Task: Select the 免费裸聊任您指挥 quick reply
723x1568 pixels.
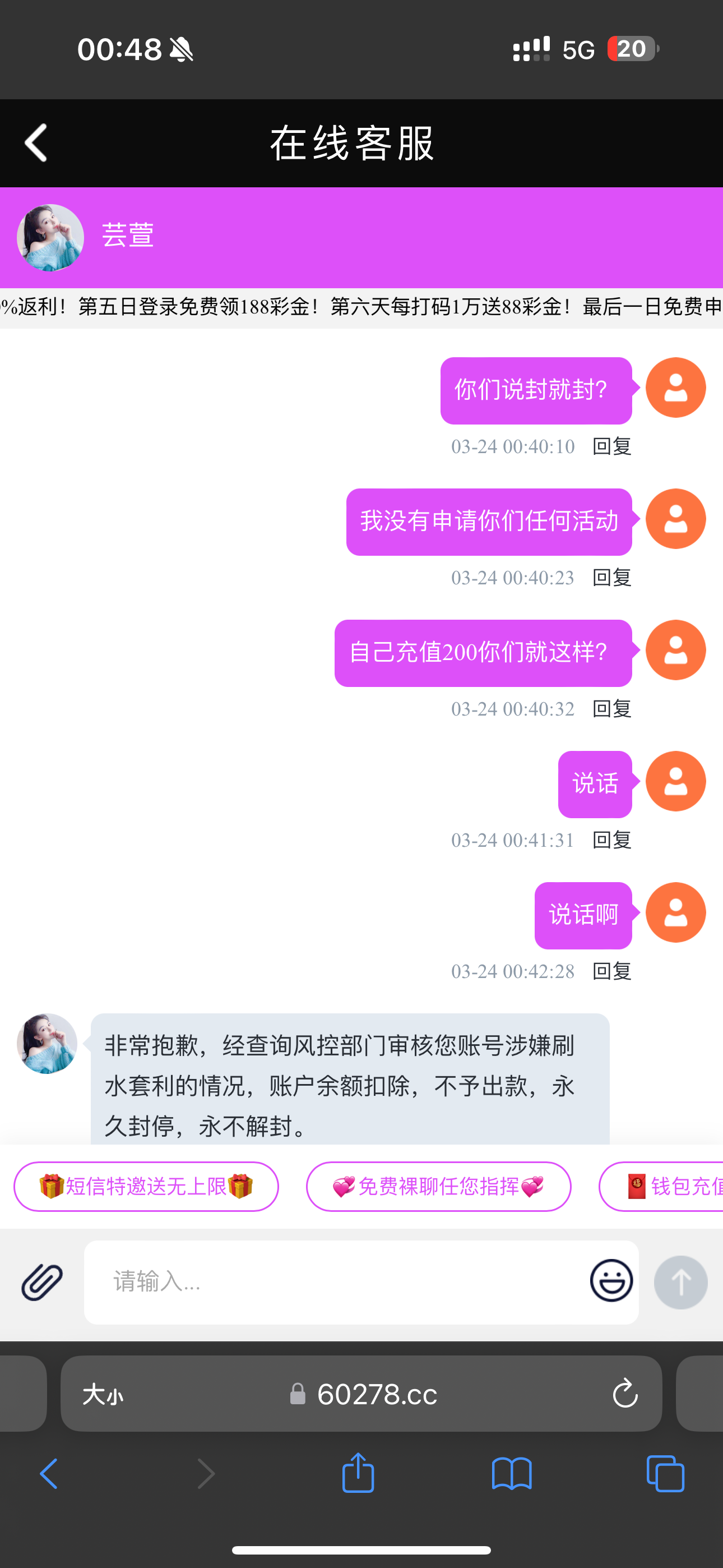Action: tap(439, 1186)
